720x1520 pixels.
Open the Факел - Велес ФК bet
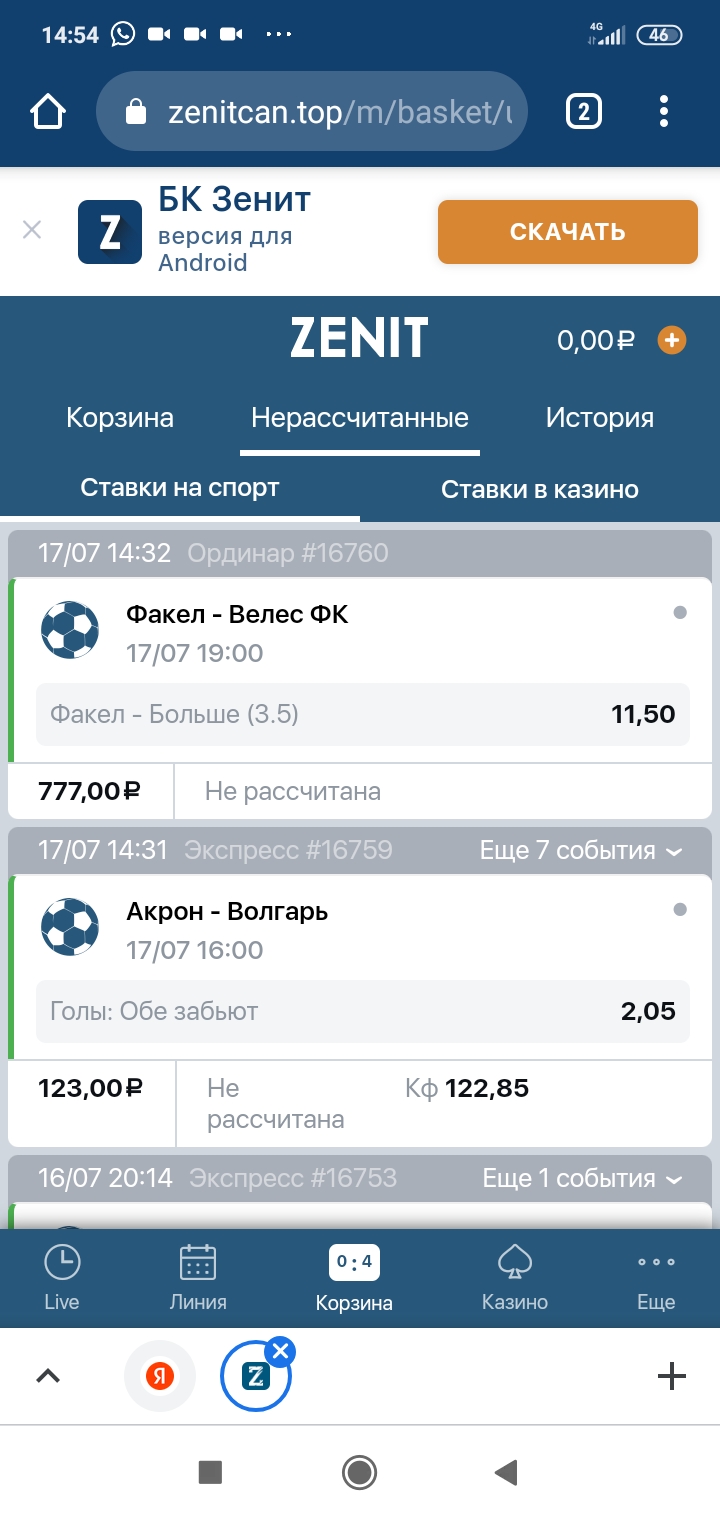click(237, 614)
